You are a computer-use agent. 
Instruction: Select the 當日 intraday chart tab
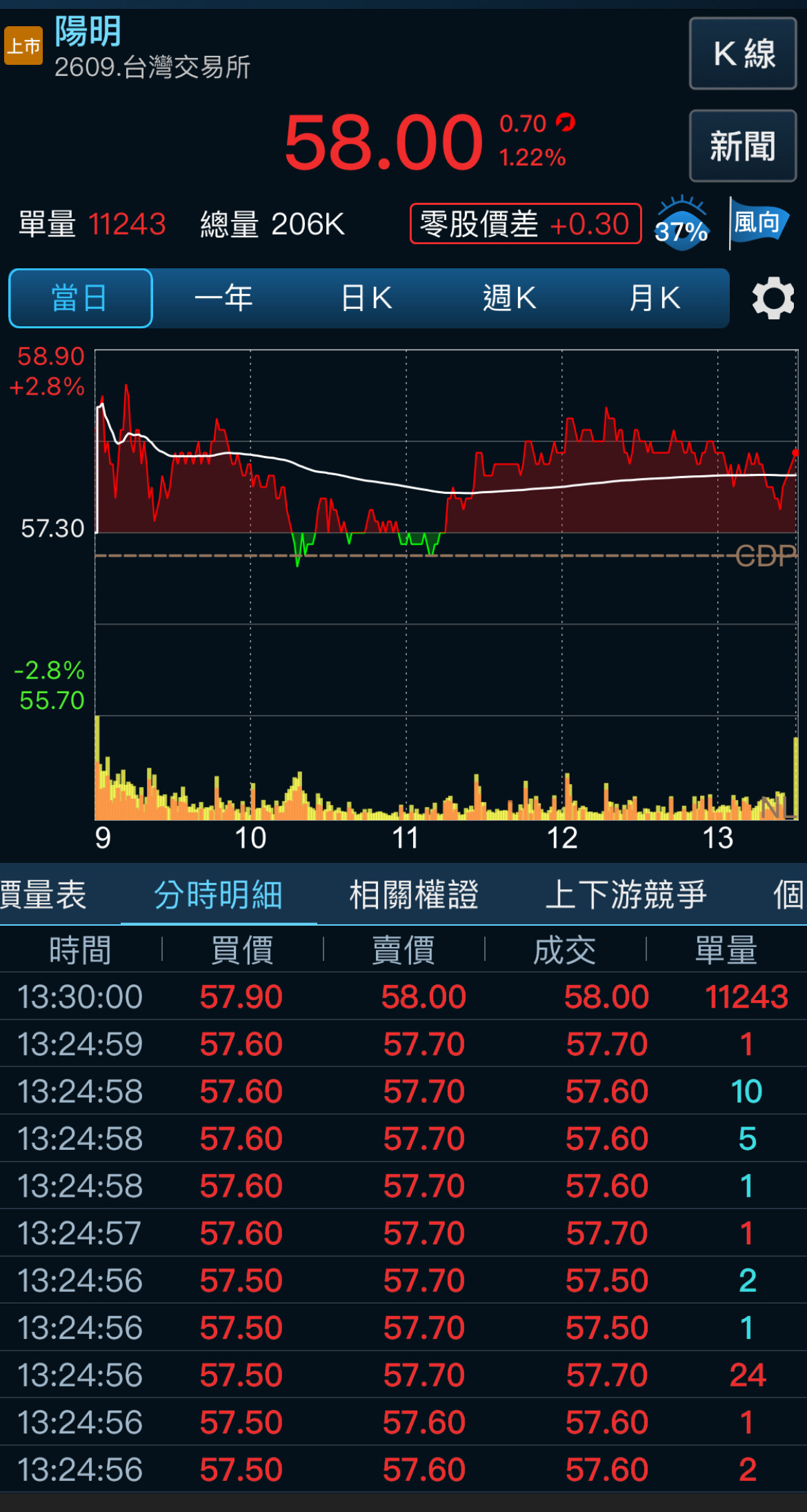tap(81, 298)
